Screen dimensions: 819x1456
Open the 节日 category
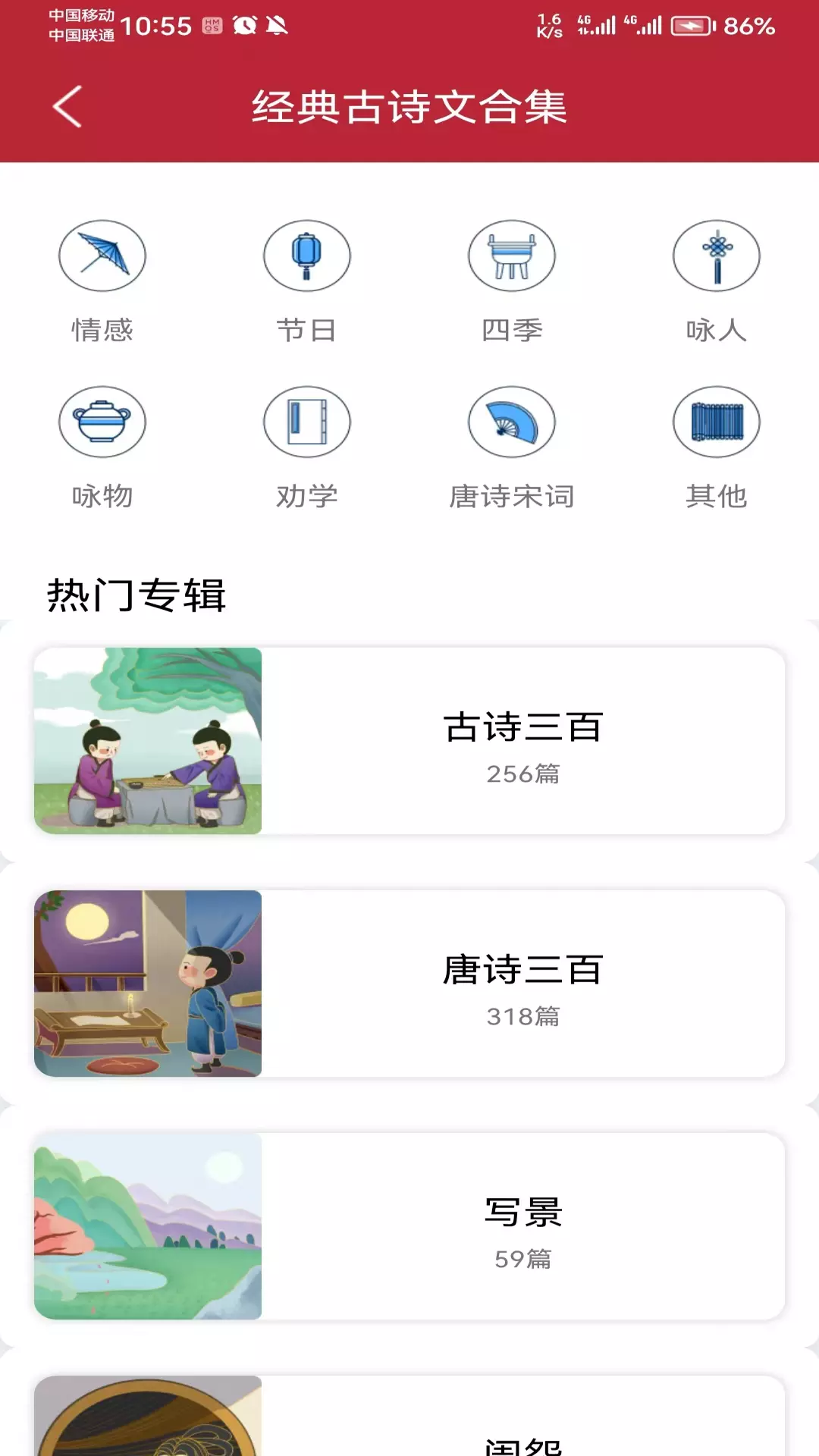307,282
